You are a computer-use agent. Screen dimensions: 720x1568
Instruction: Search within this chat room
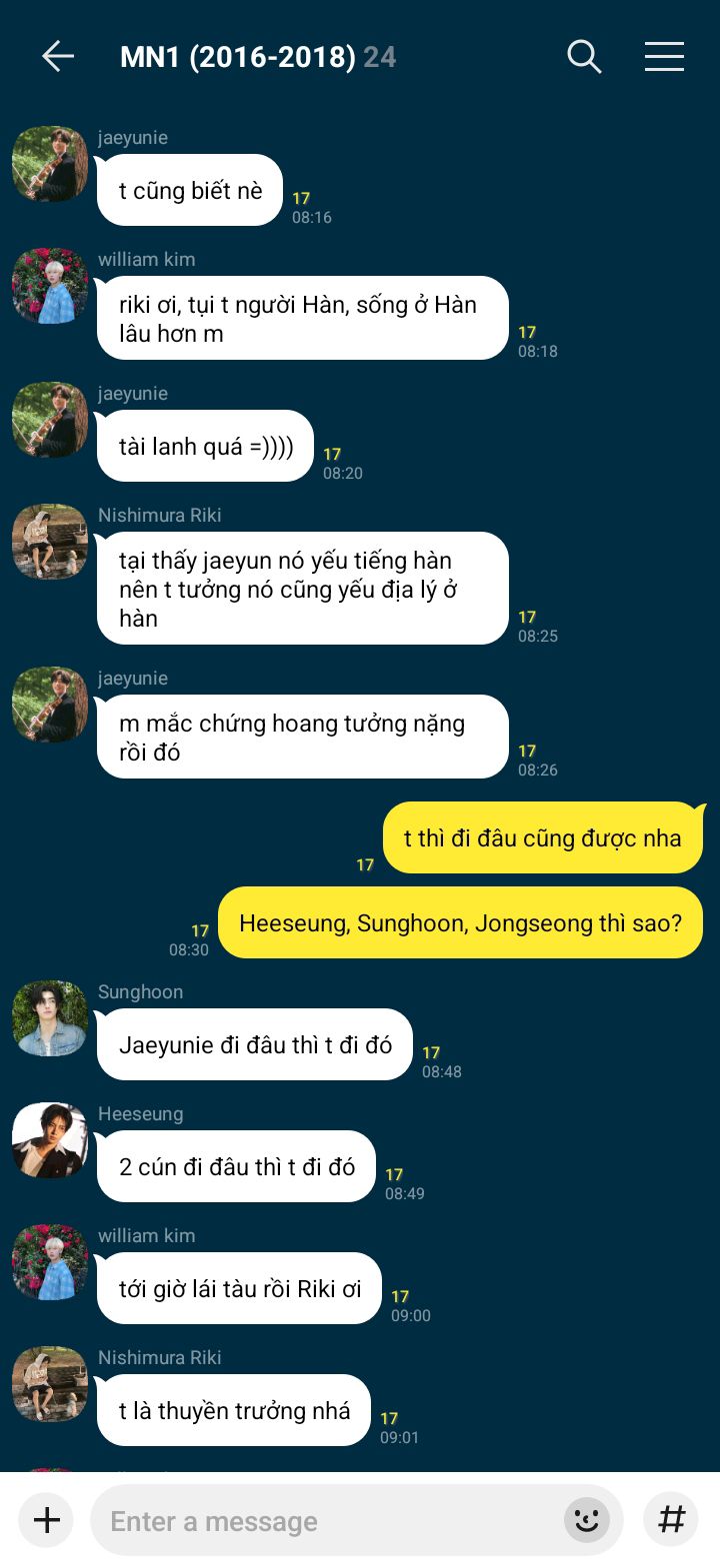coord(584,57)
